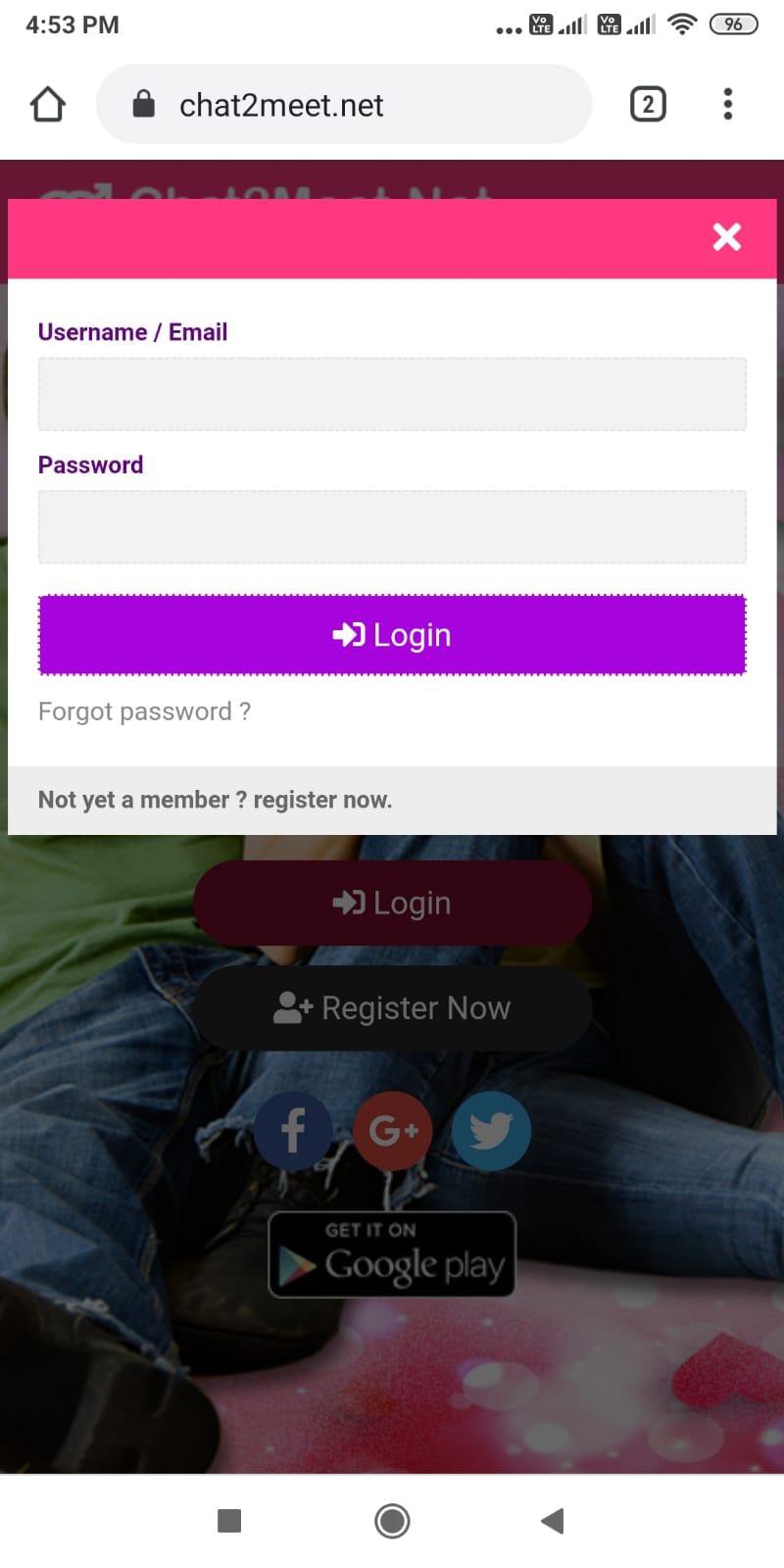Select the Google+ sign-in icon

392,1129
